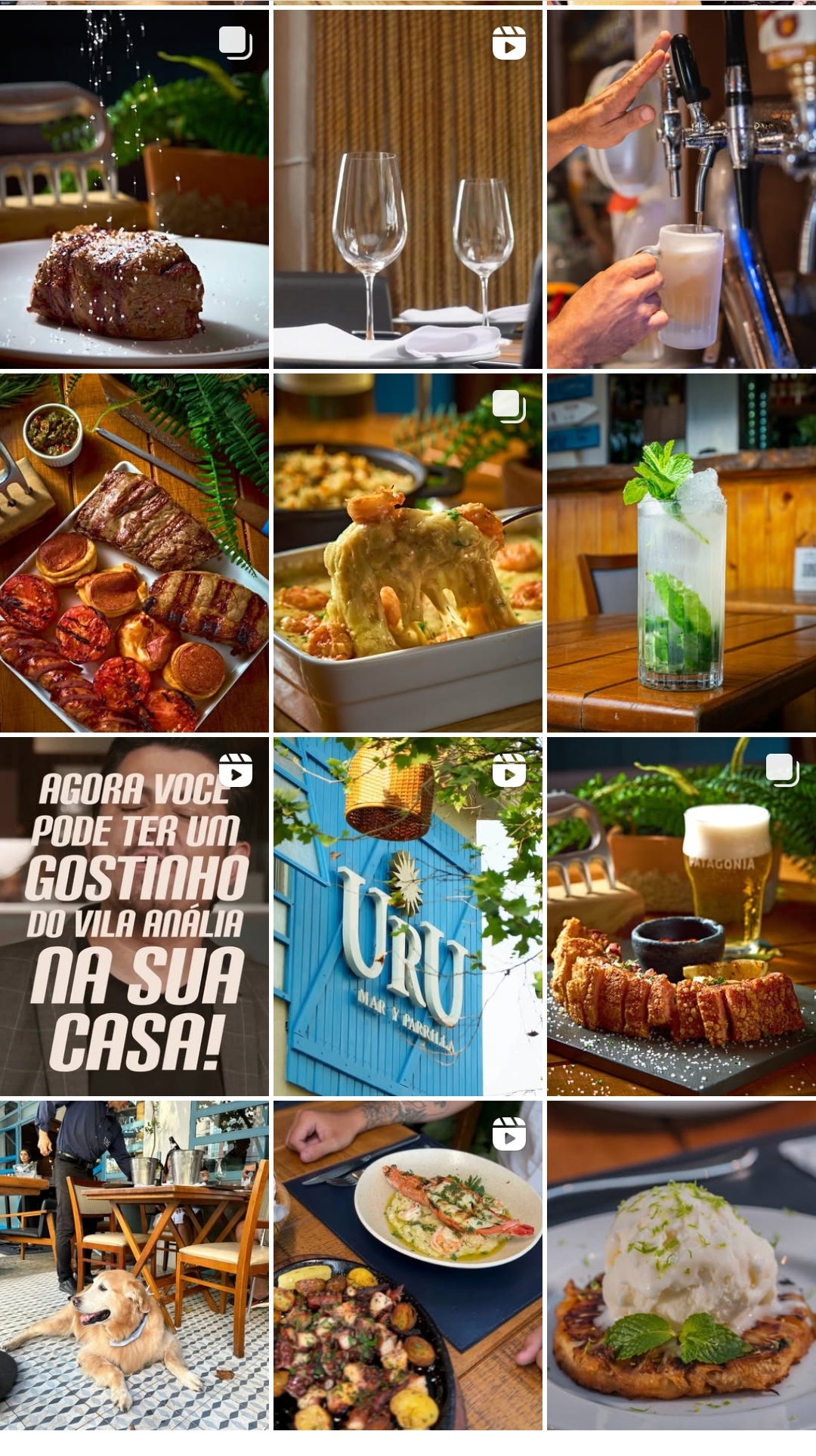Viewport: 816px width, 1456px height.
Task: View the grilled meat platter post
Action: click(x=134, y=553)
